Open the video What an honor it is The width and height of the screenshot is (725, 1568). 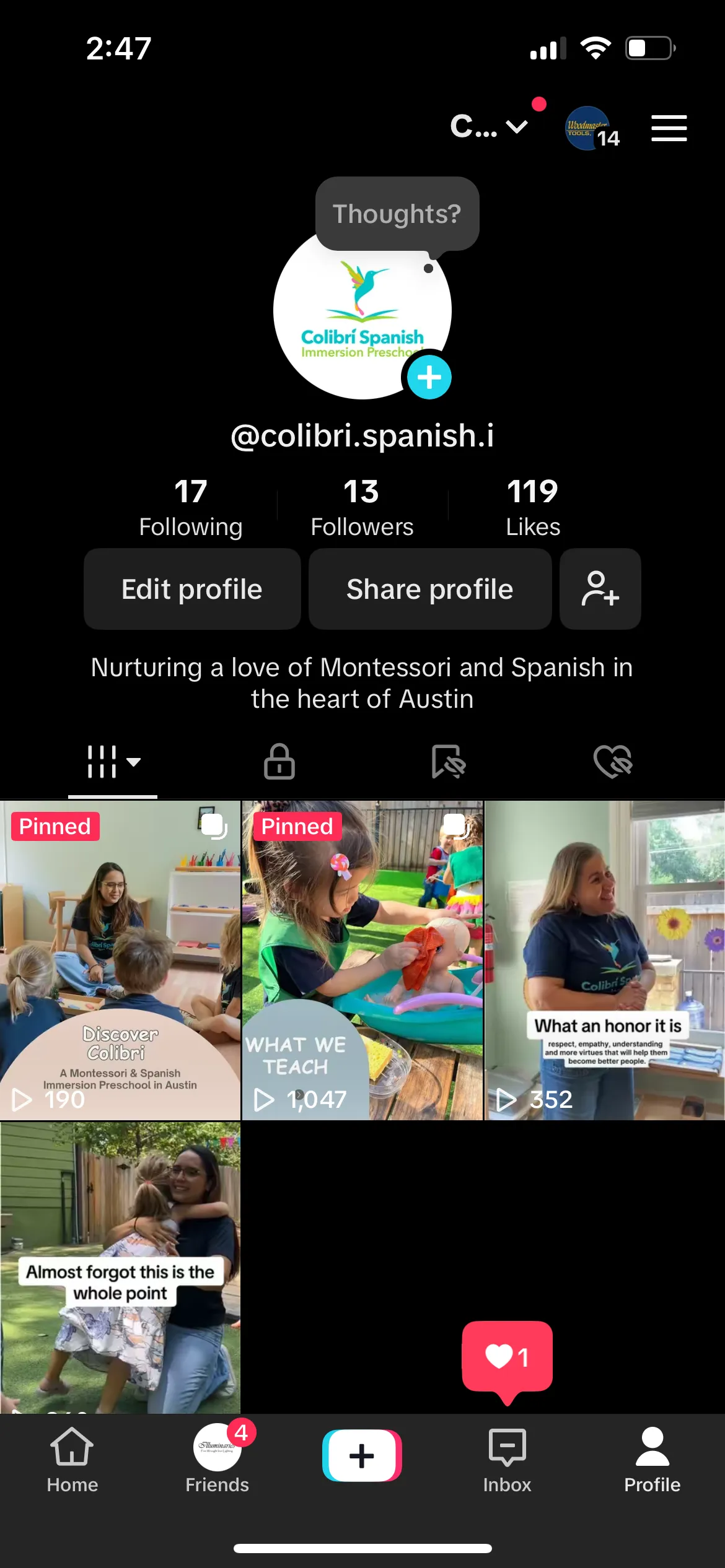click(x=604, y=960)
